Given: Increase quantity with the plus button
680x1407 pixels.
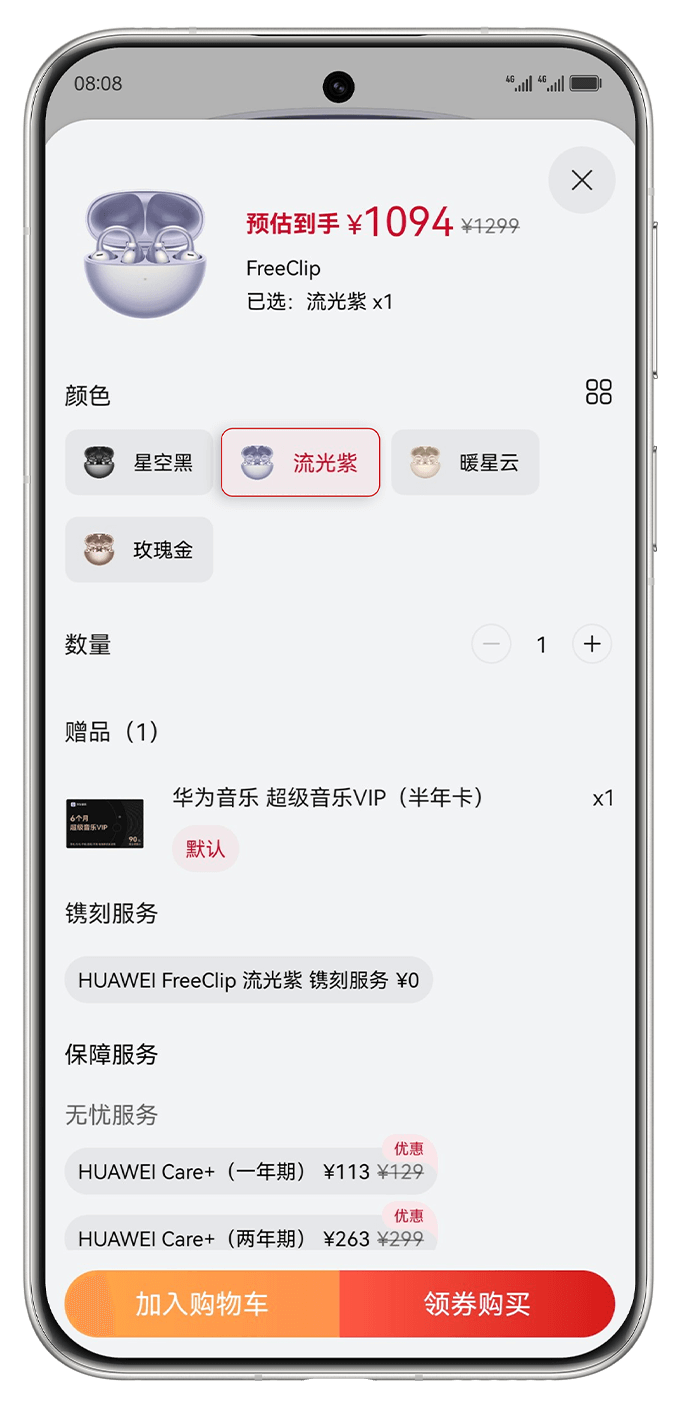Looking at the screenshot, I should click(x=591, y=644).
